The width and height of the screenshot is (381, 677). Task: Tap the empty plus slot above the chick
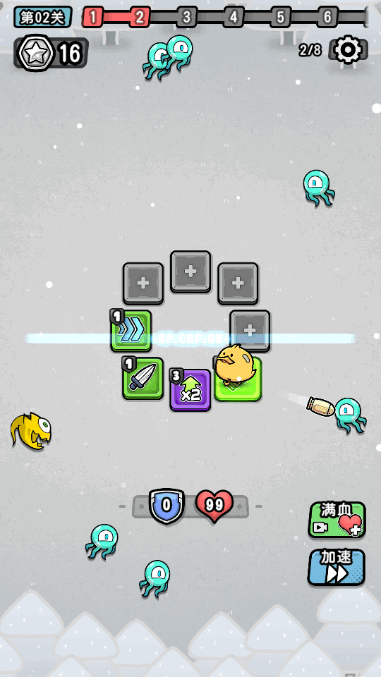(250, 330)
